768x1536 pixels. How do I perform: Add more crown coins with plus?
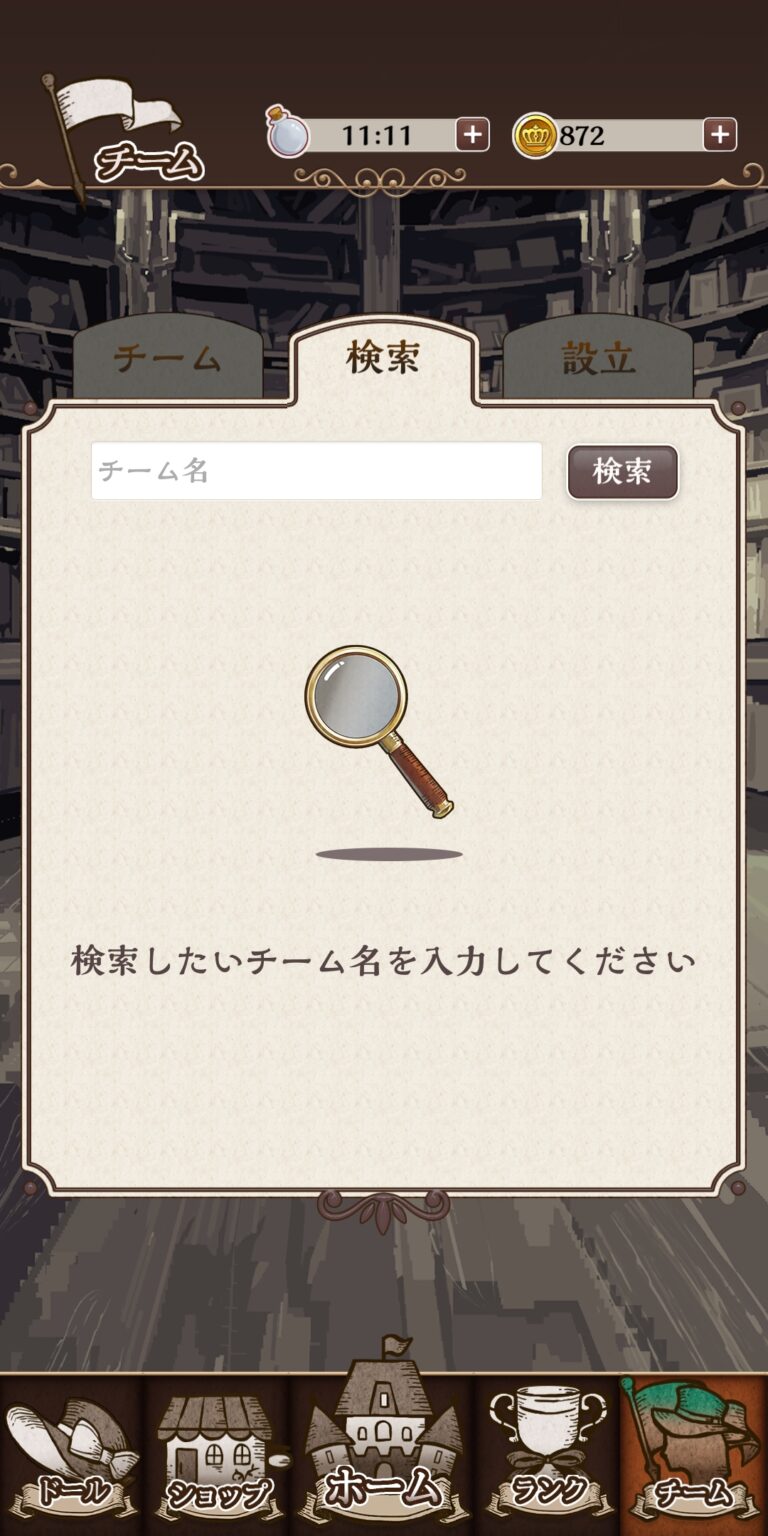point(719,134)
